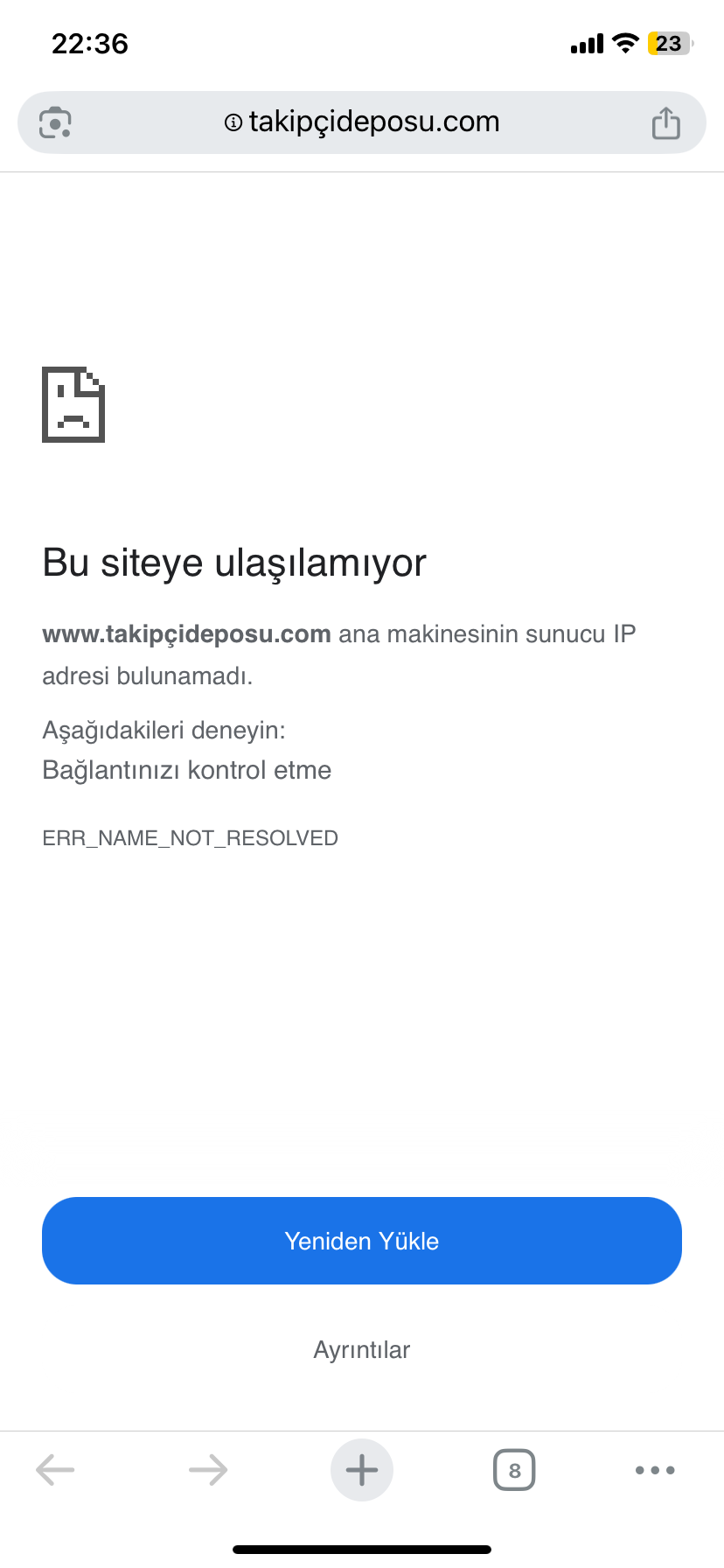Go forward to the next page
The height and width of the screenshot is (1568, 724).
208,1470
